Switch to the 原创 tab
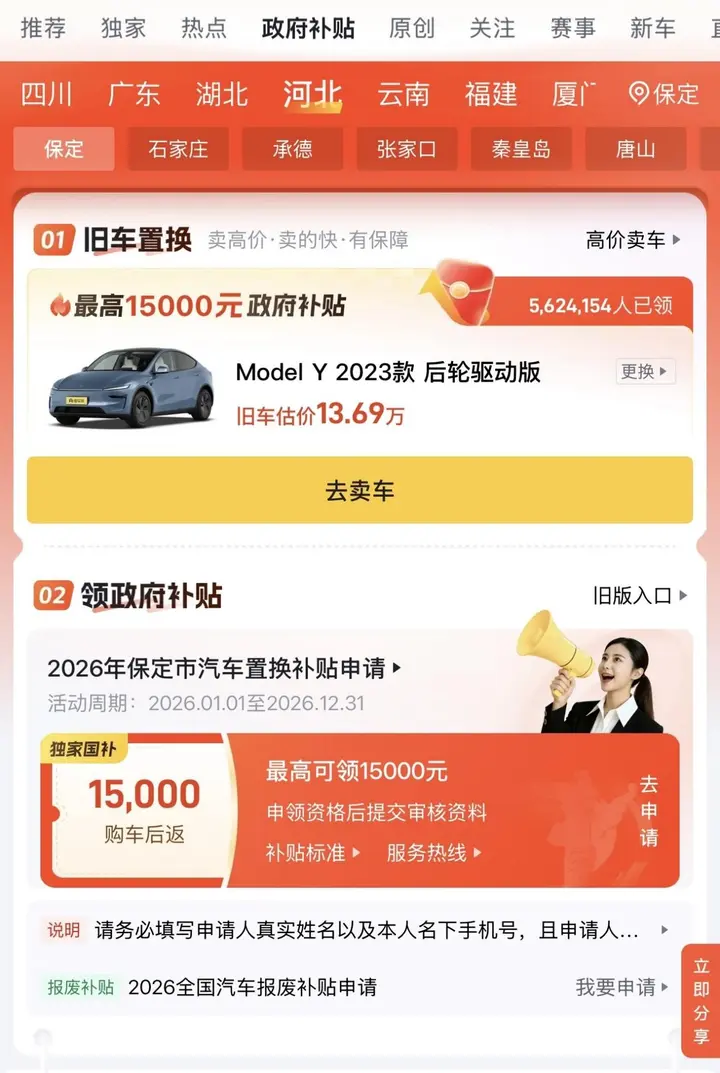 coord(412,28)
